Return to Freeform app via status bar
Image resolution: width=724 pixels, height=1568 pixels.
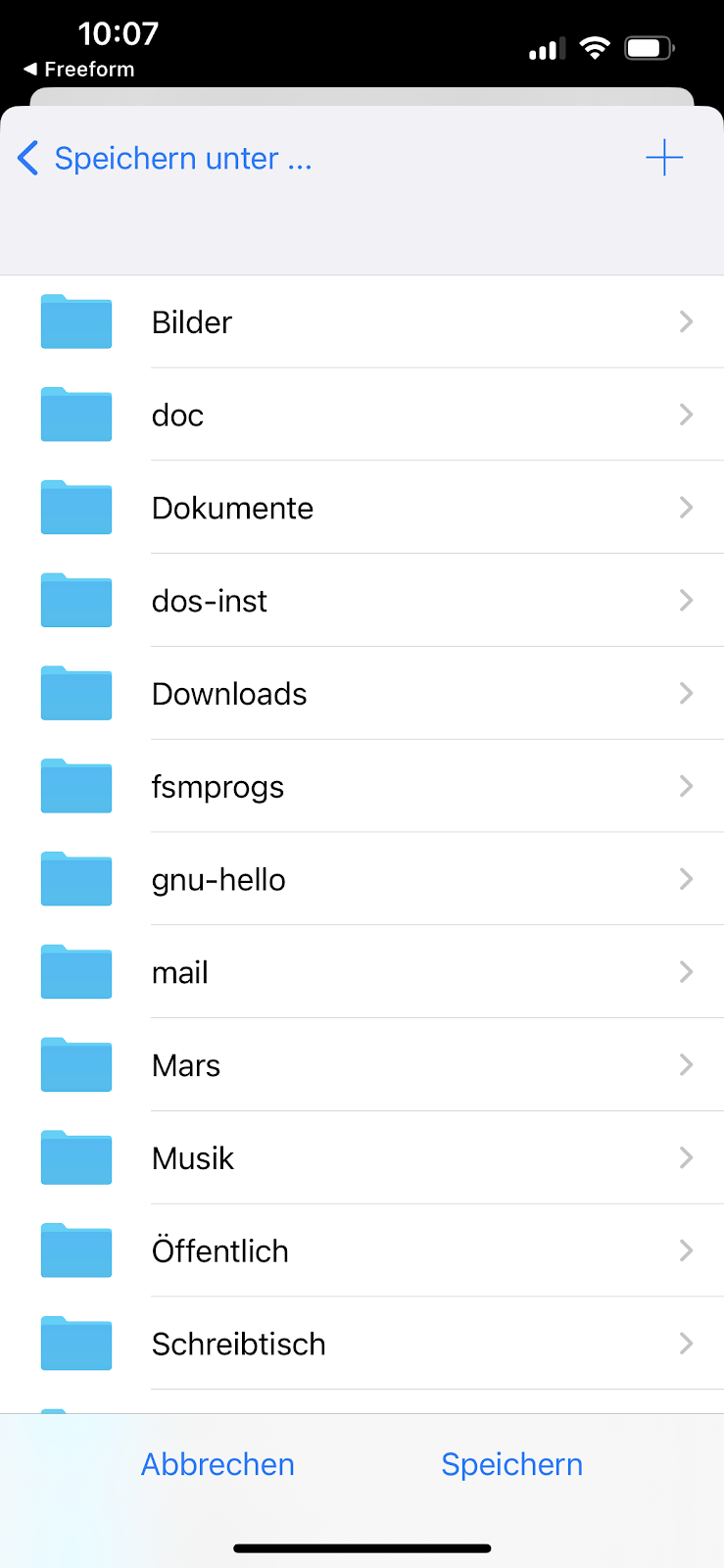(x=78, y=70)
